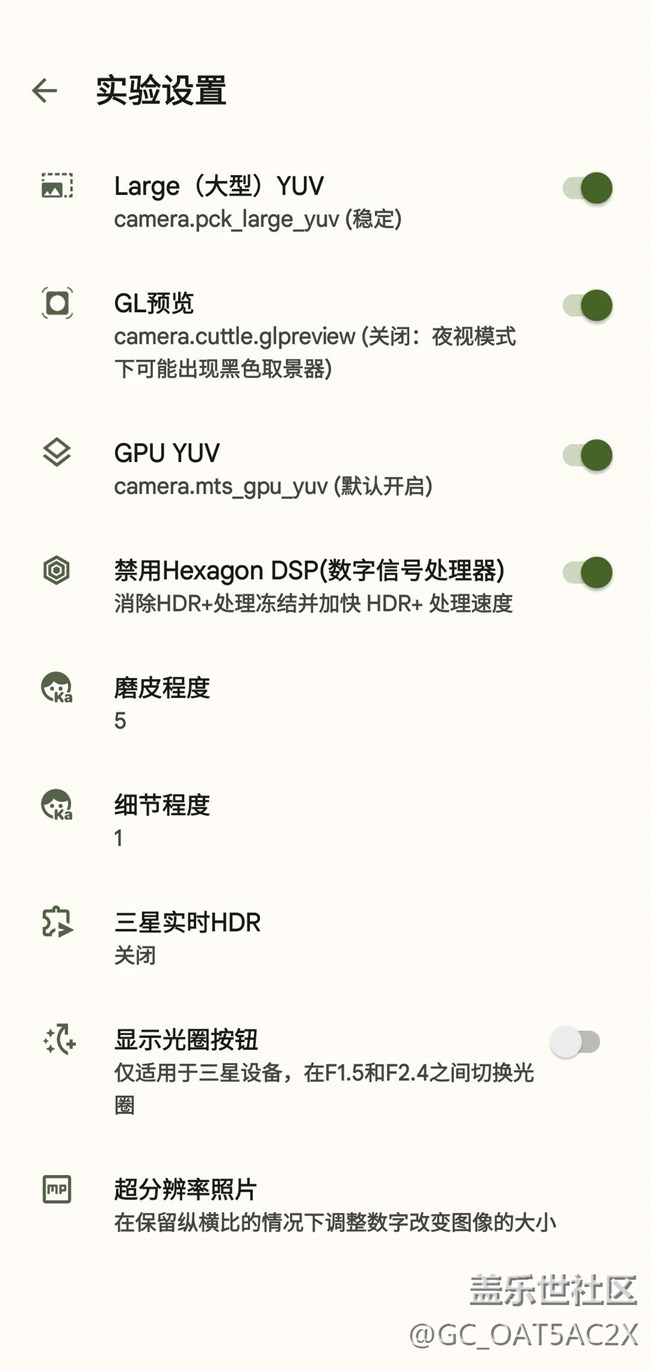This screenshot has height=1370, width=650.
Task: Go back from 实验设置
Action: point(44,91)
